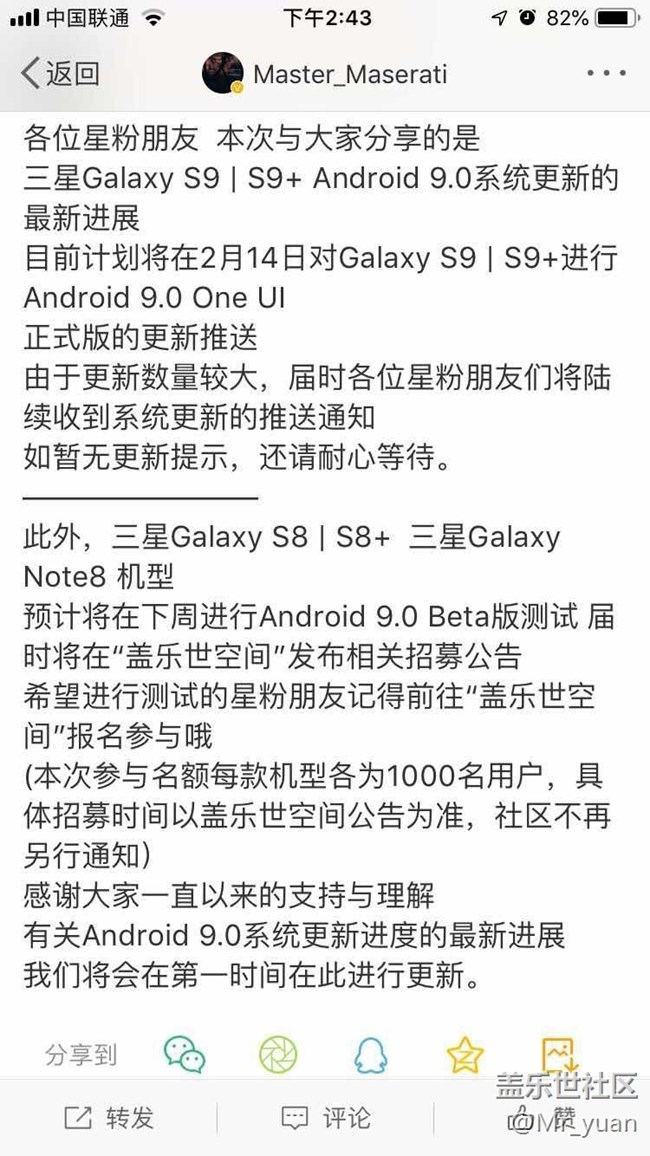Open 评论 to comment
The height and width of the screenshot is (1156, 650).
[x=325, y=1117]
